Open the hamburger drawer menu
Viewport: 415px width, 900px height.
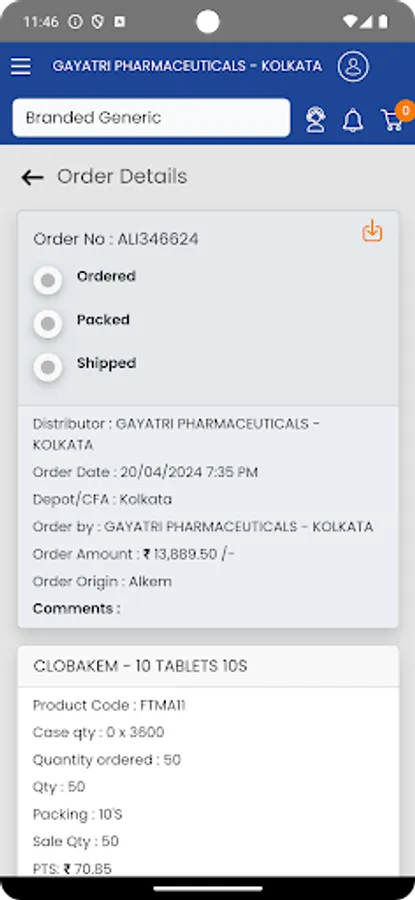coord(21,67)
